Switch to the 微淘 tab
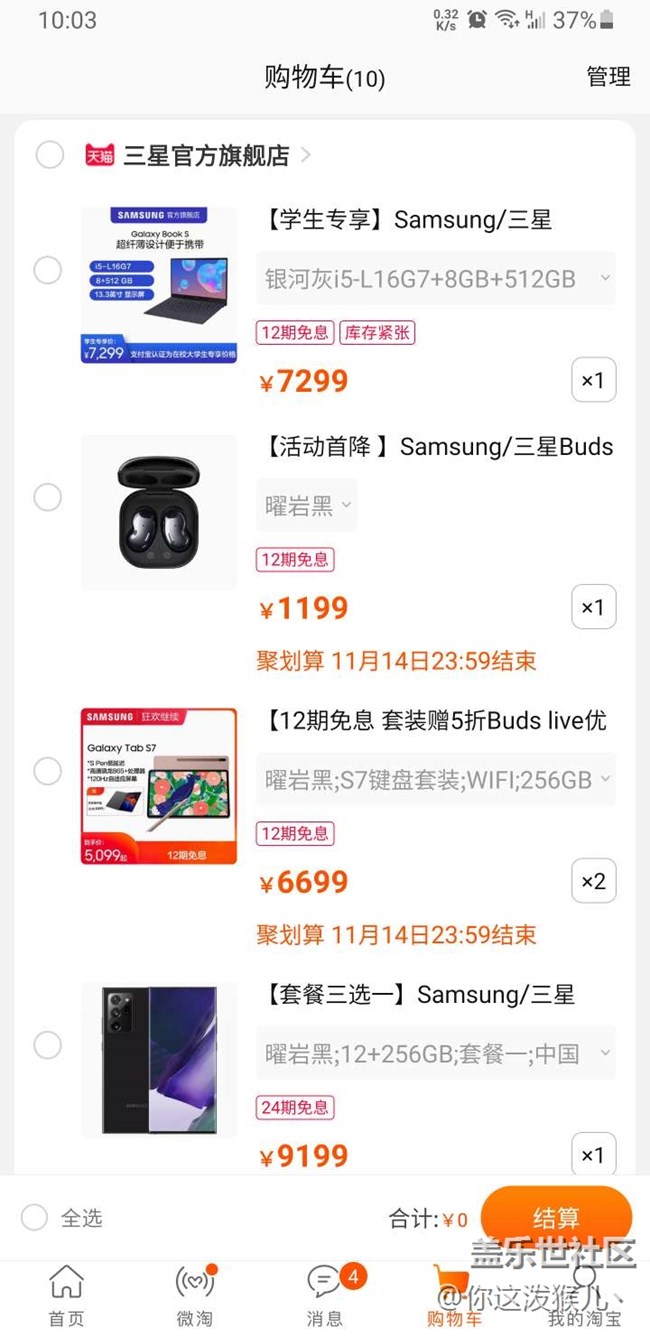The width and height of the screenshot is (650, 1336). point(194,1295)
